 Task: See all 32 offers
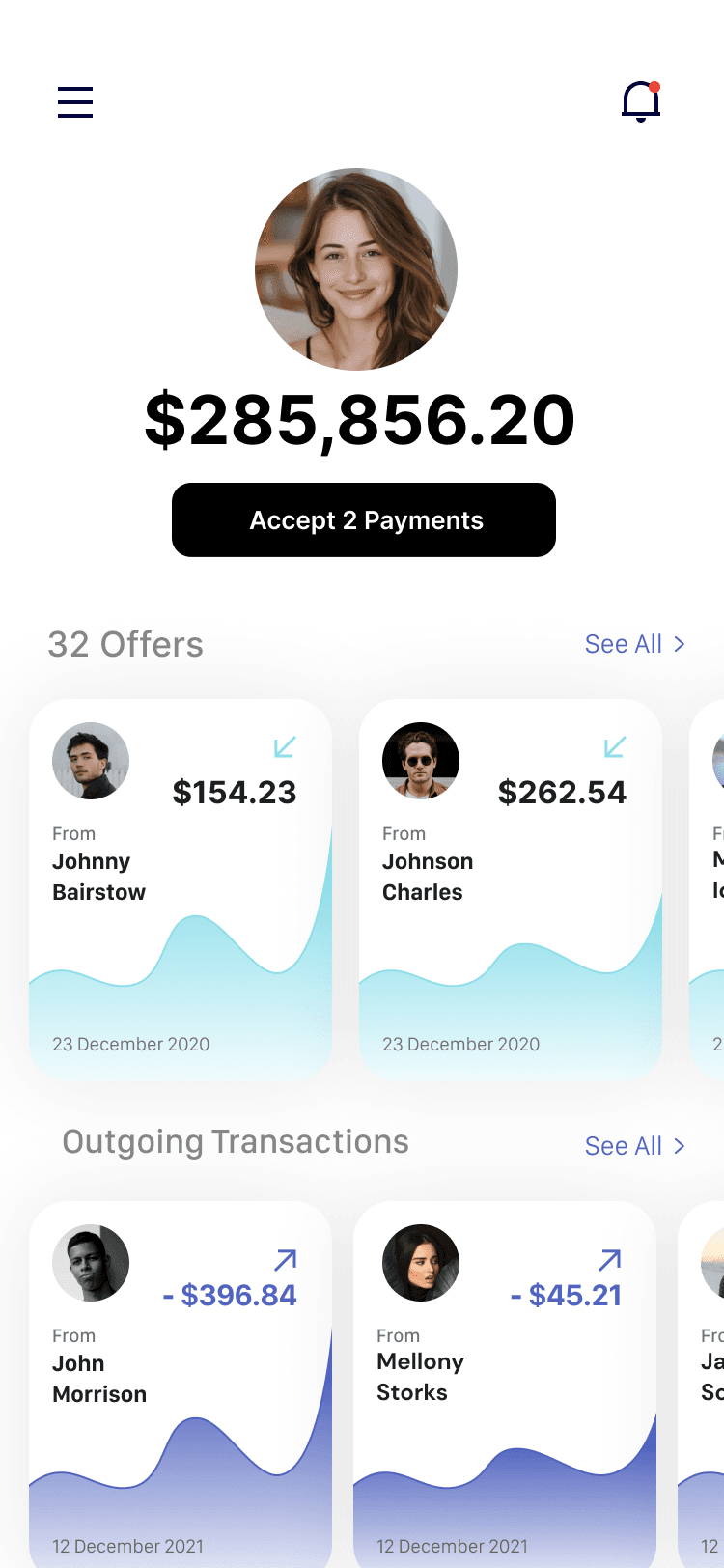635,644
